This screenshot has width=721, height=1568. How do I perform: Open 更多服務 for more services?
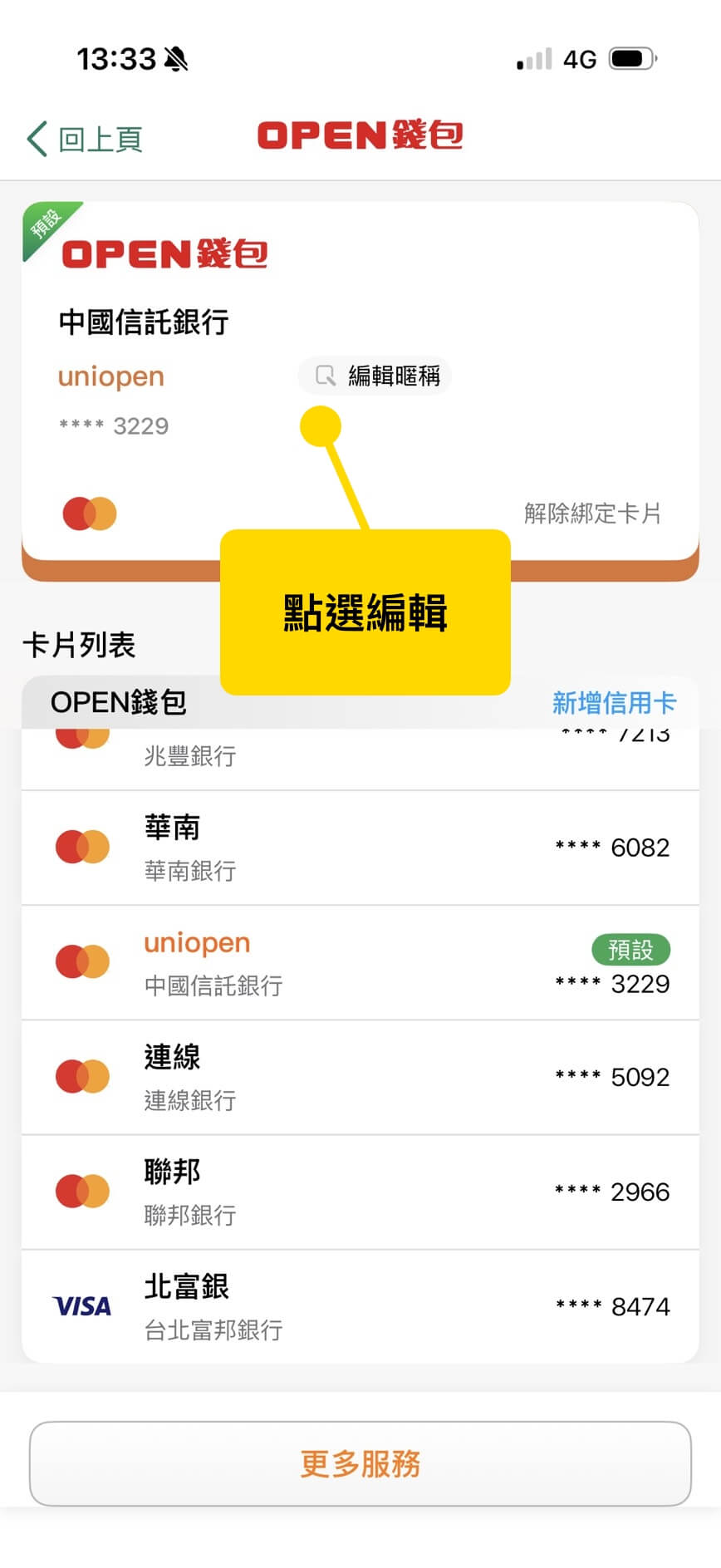click(360, 1463)
